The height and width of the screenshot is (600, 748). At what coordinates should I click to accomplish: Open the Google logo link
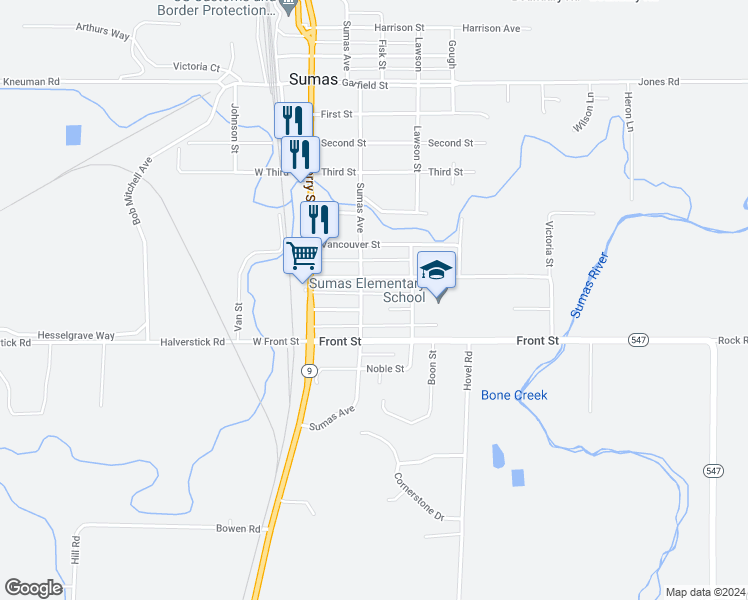(x=33, y=588)
